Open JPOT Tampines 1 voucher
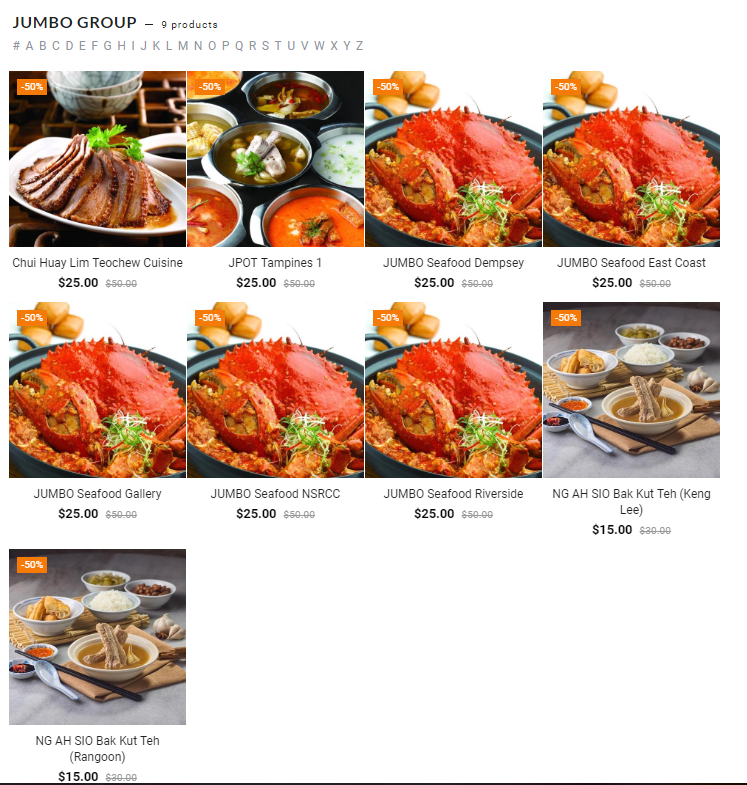This screenshot has width=747, height=785. coord(275,263)
